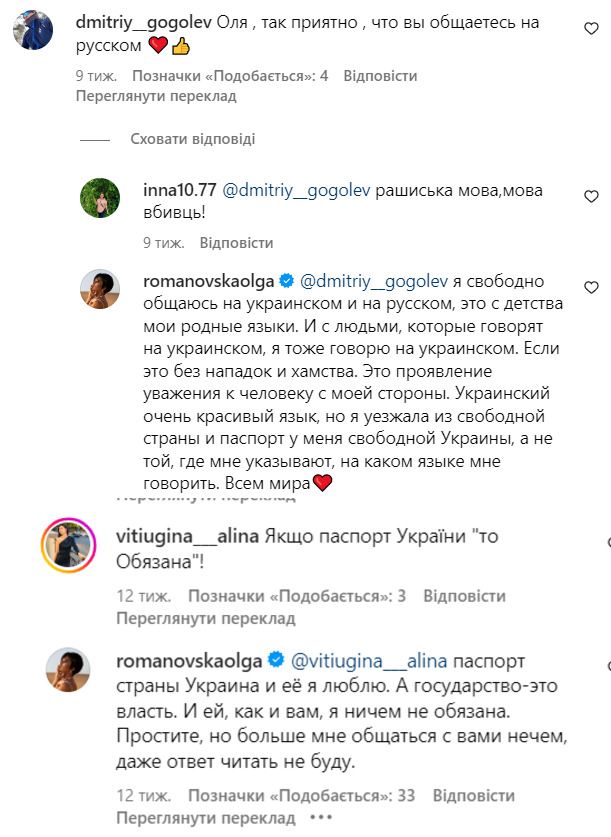Reply to romanovskaolga's comment with 33 likes
Viewport: 611px width, 837px height.
(473, 796)
